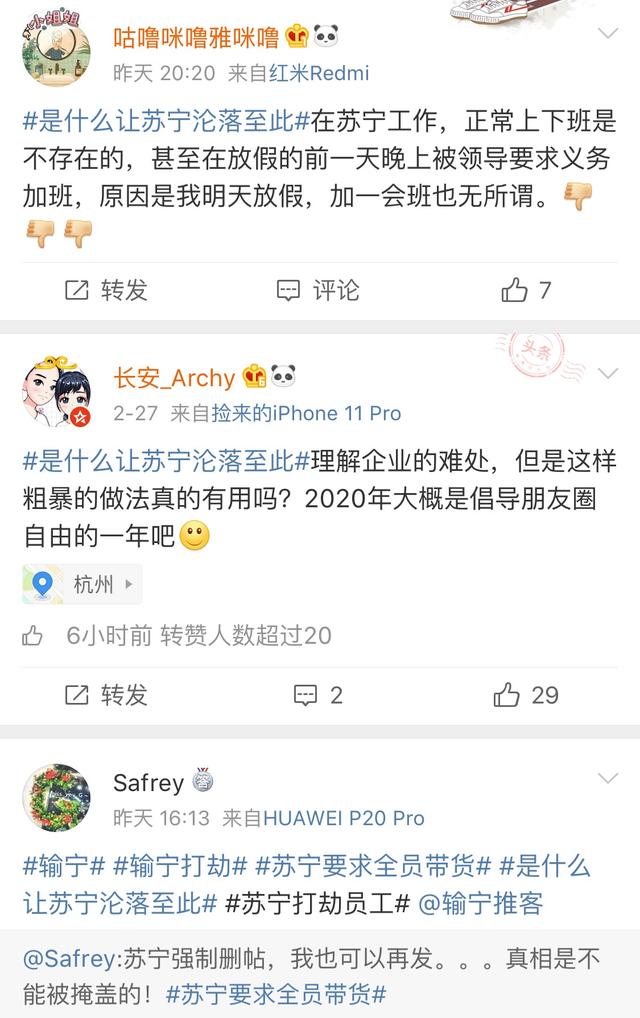Open Safrey's profile avatar
The width and height of the screenshot is (640, 1018).
coord(56,799)
